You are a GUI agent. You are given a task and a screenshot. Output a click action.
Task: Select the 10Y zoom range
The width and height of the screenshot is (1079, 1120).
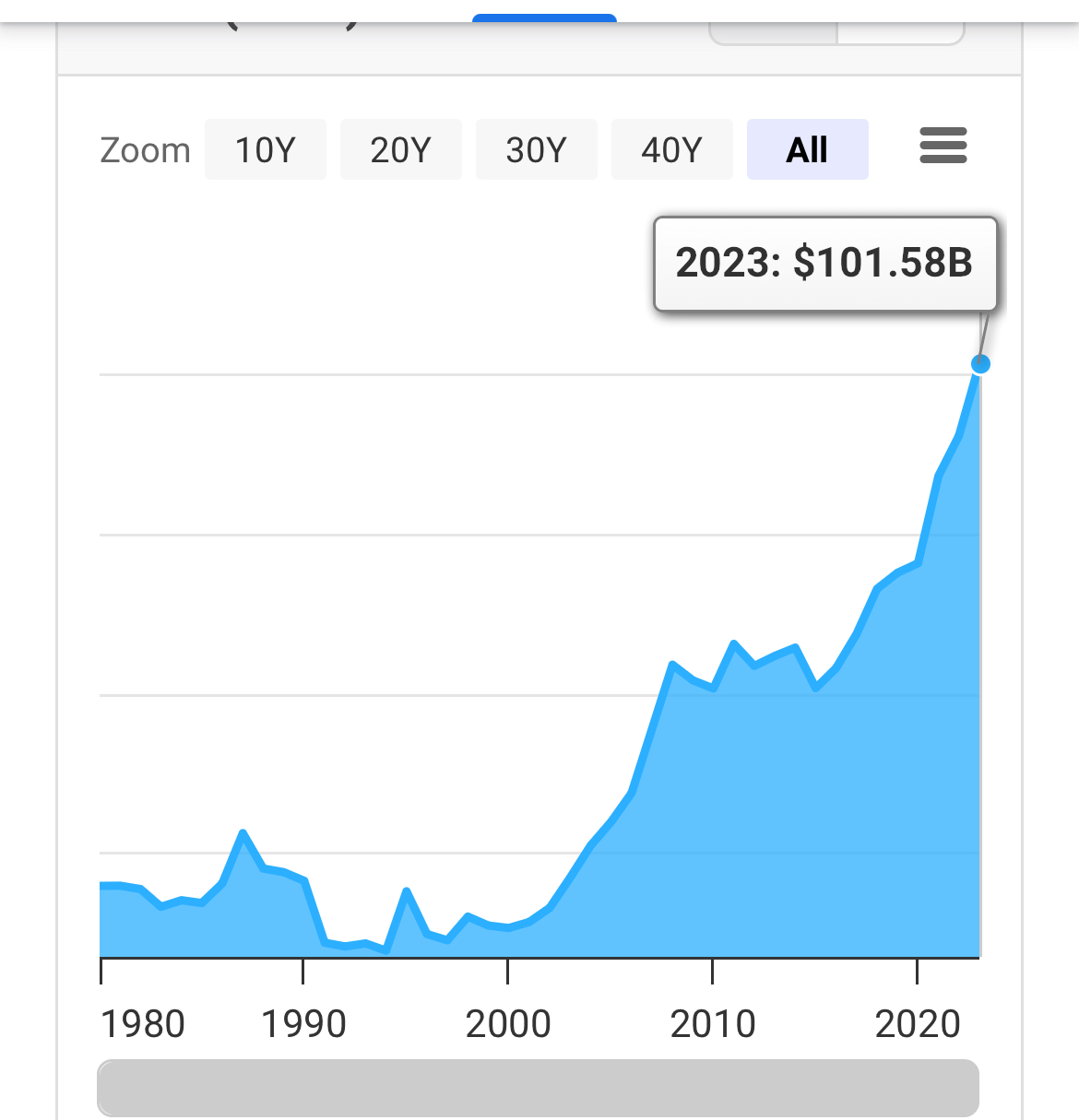tap(266, 149)
